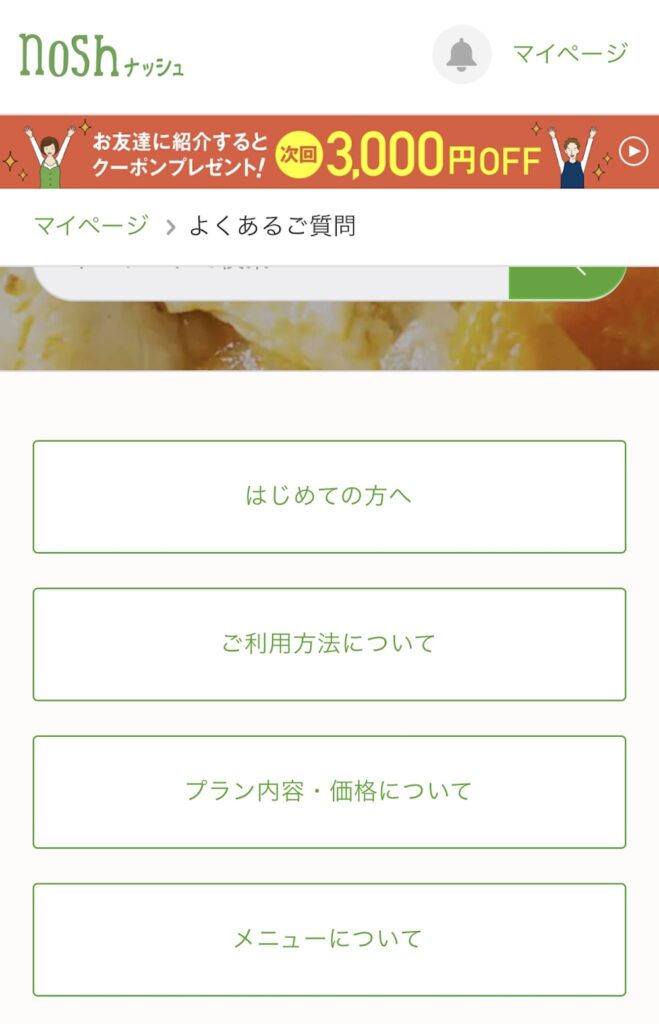Image resolution: width=659 pixels, height=1024 pixels.
Task: Tap the FAQ search input field
Action: click(270, 280)
